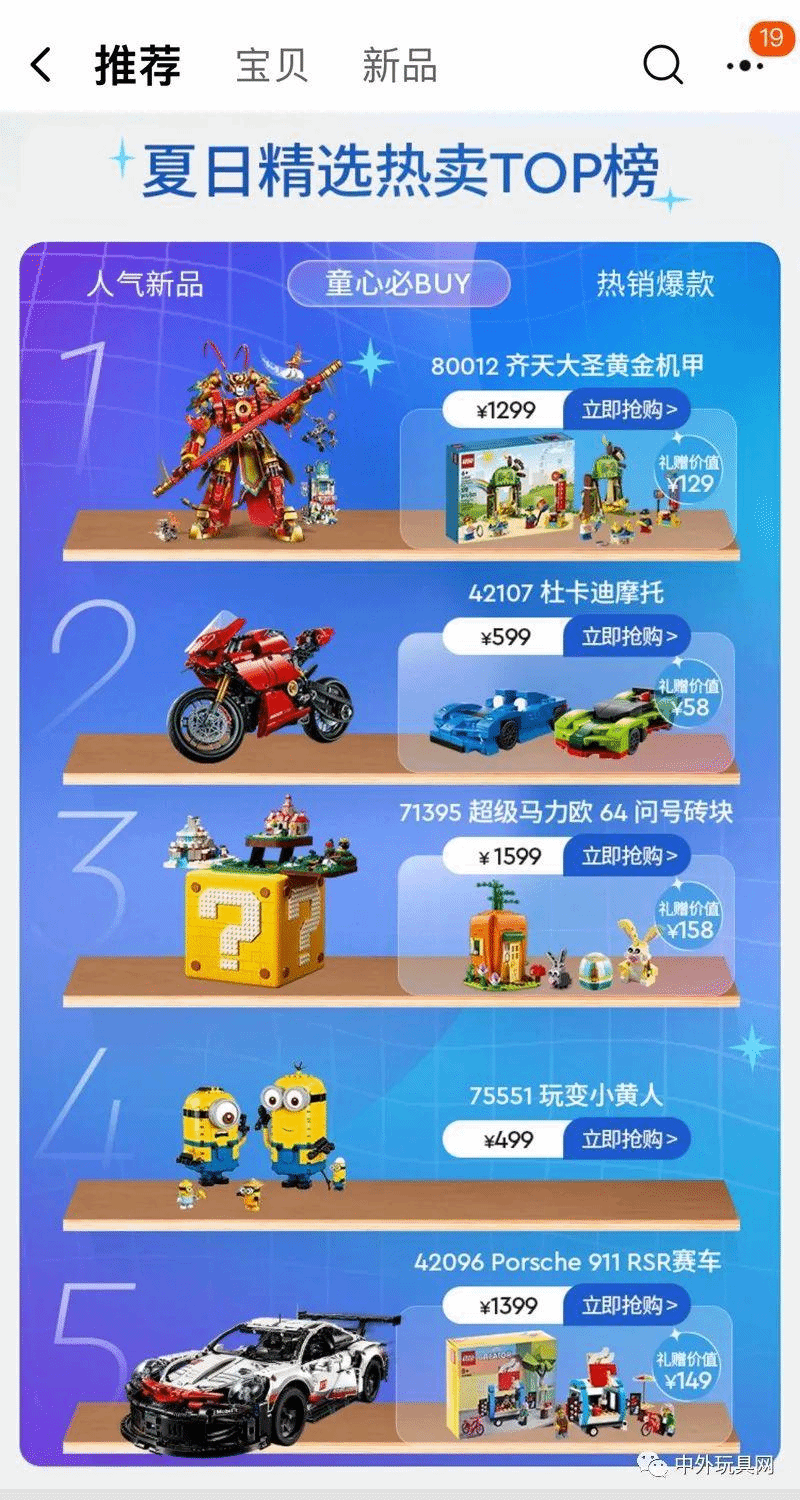Open the search icon

[x=662, y=66]
